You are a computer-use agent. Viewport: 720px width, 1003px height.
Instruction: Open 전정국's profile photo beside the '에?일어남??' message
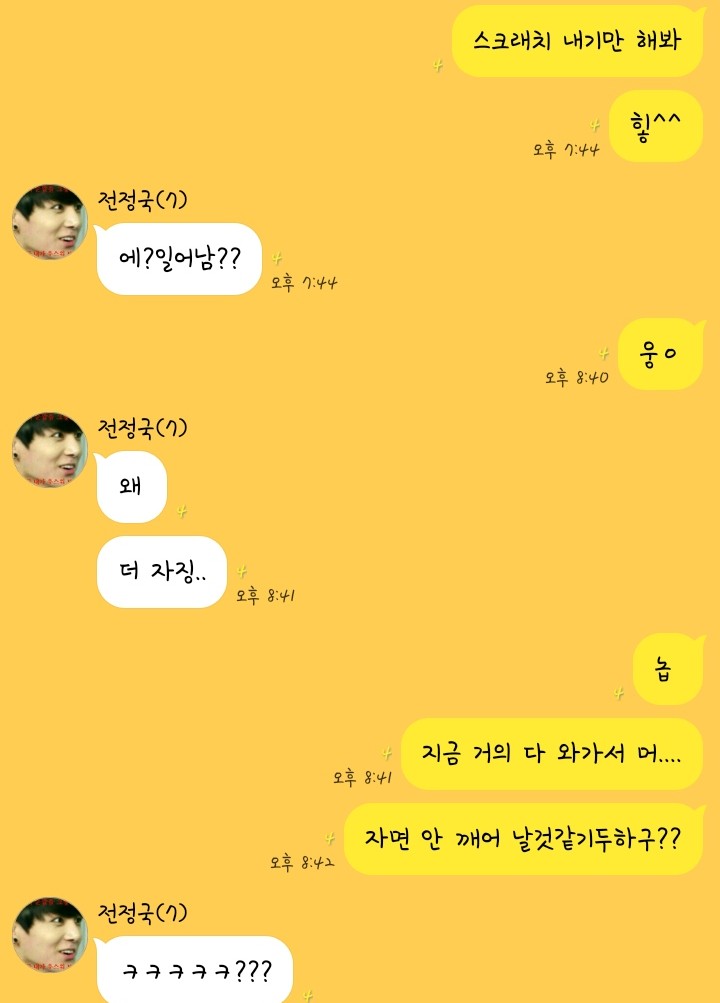pos(49,223)
